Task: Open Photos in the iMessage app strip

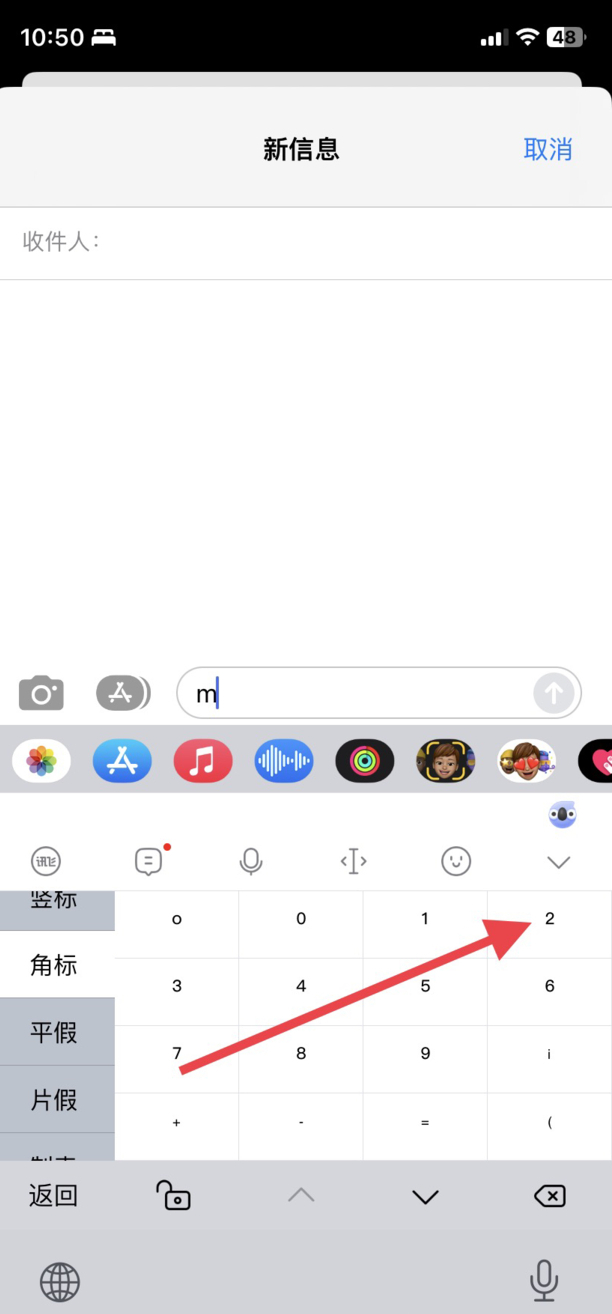Action: click(x=41, y=762)
